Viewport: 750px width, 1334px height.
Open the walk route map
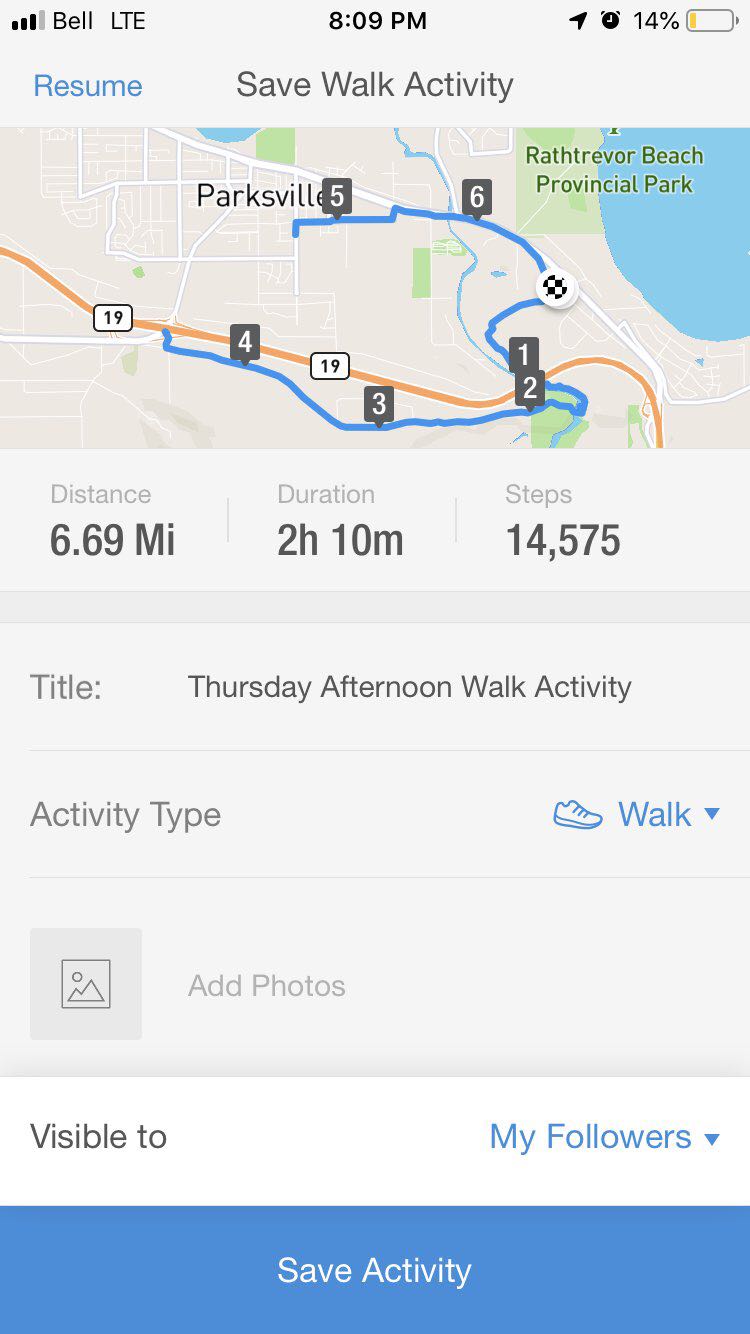coord(375,288)
